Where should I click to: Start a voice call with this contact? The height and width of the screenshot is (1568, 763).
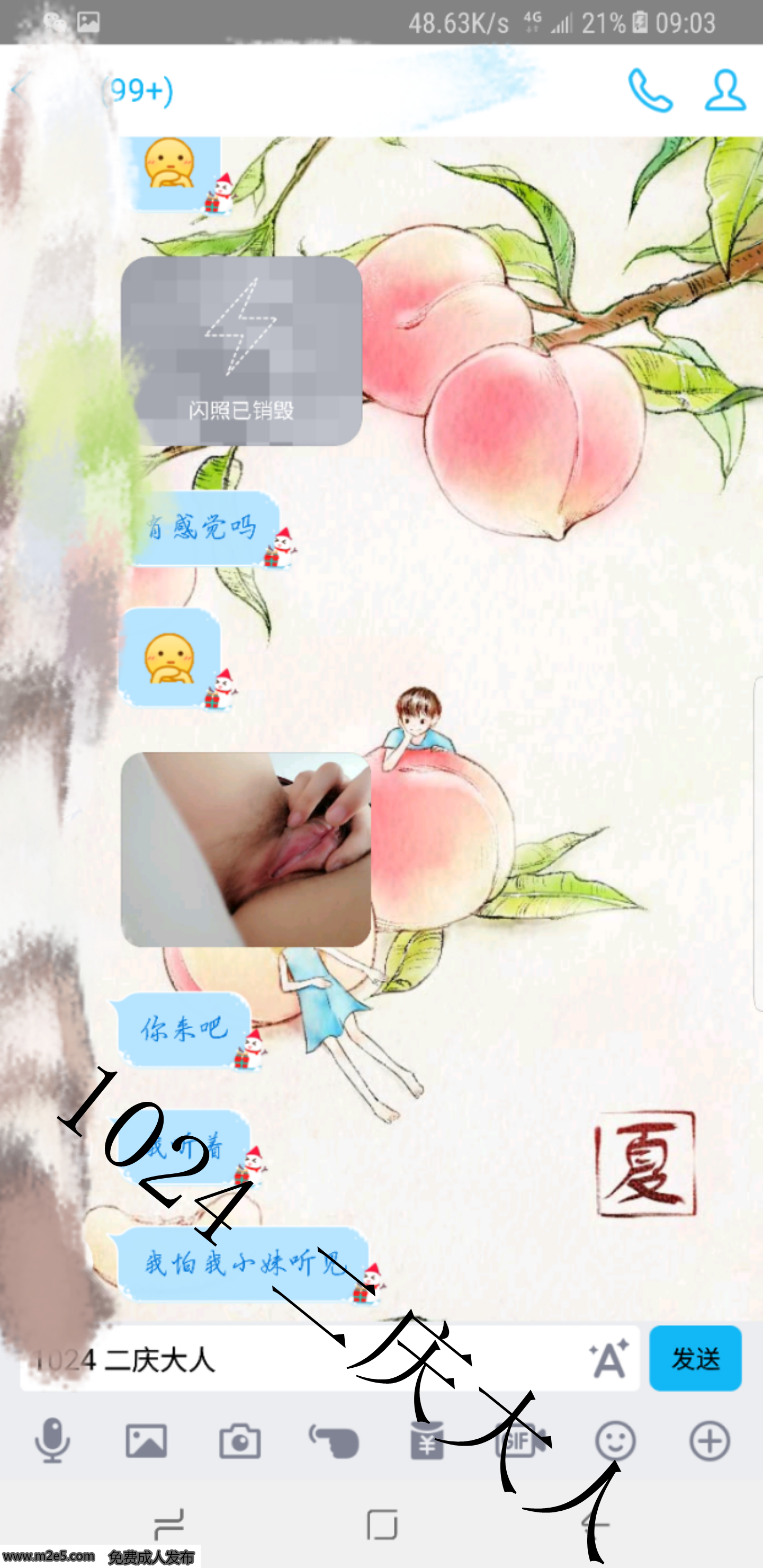click(650, 91)
